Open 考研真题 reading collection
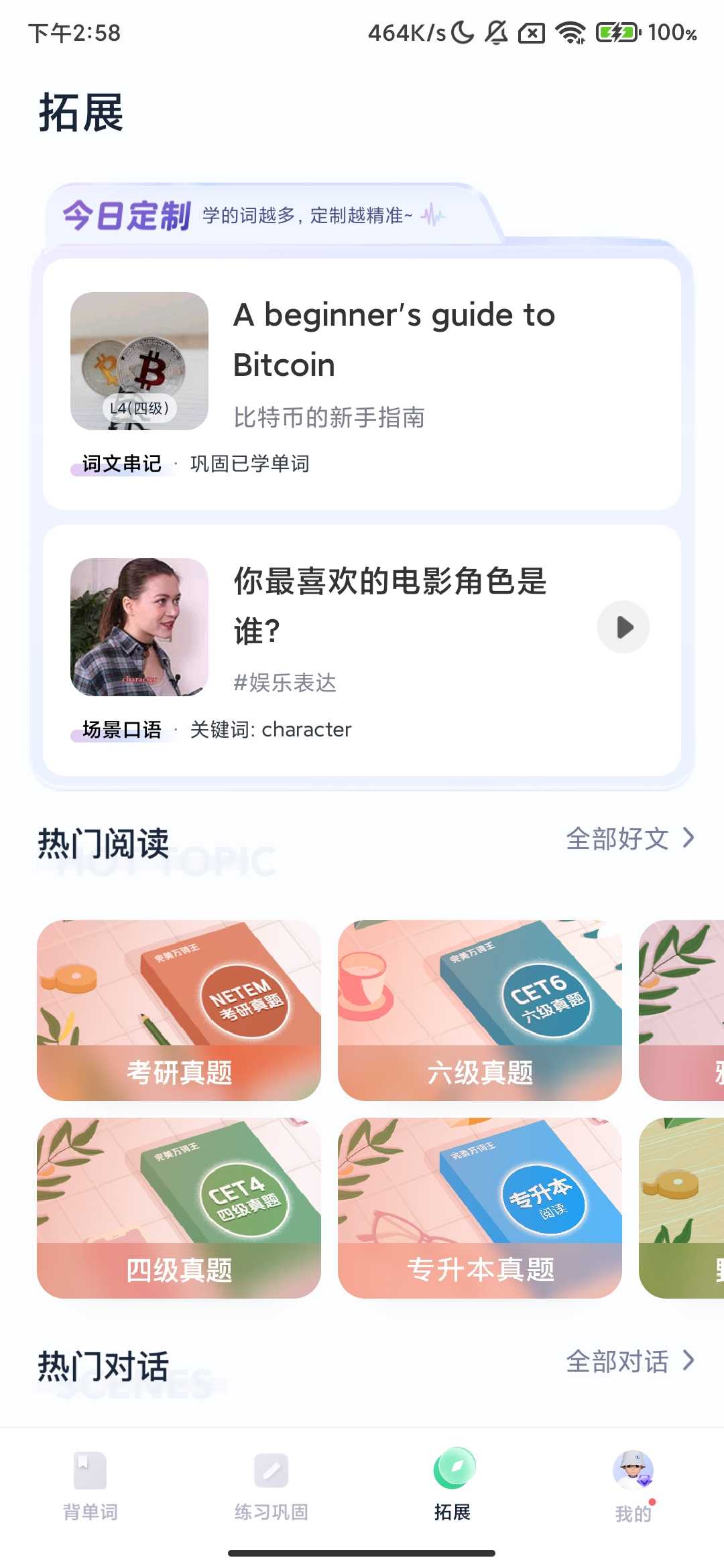The height and width of the screenshot is (1568, 724). [x=179, y=1010]
